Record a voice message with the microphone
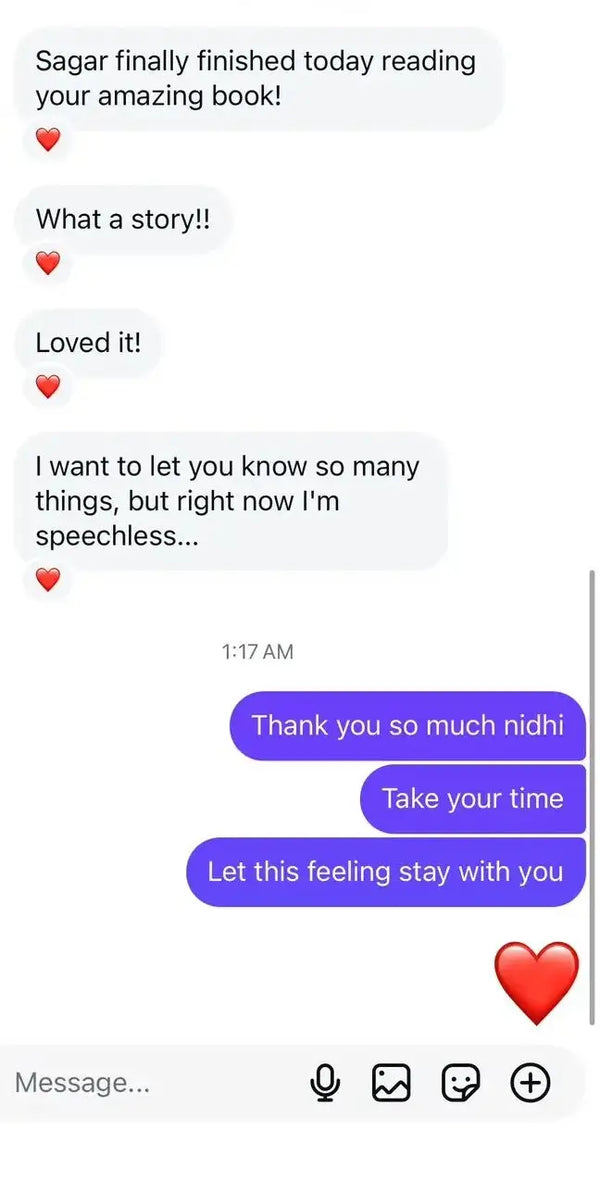The image size is (600, 1194). click(x=325, y=1082)
